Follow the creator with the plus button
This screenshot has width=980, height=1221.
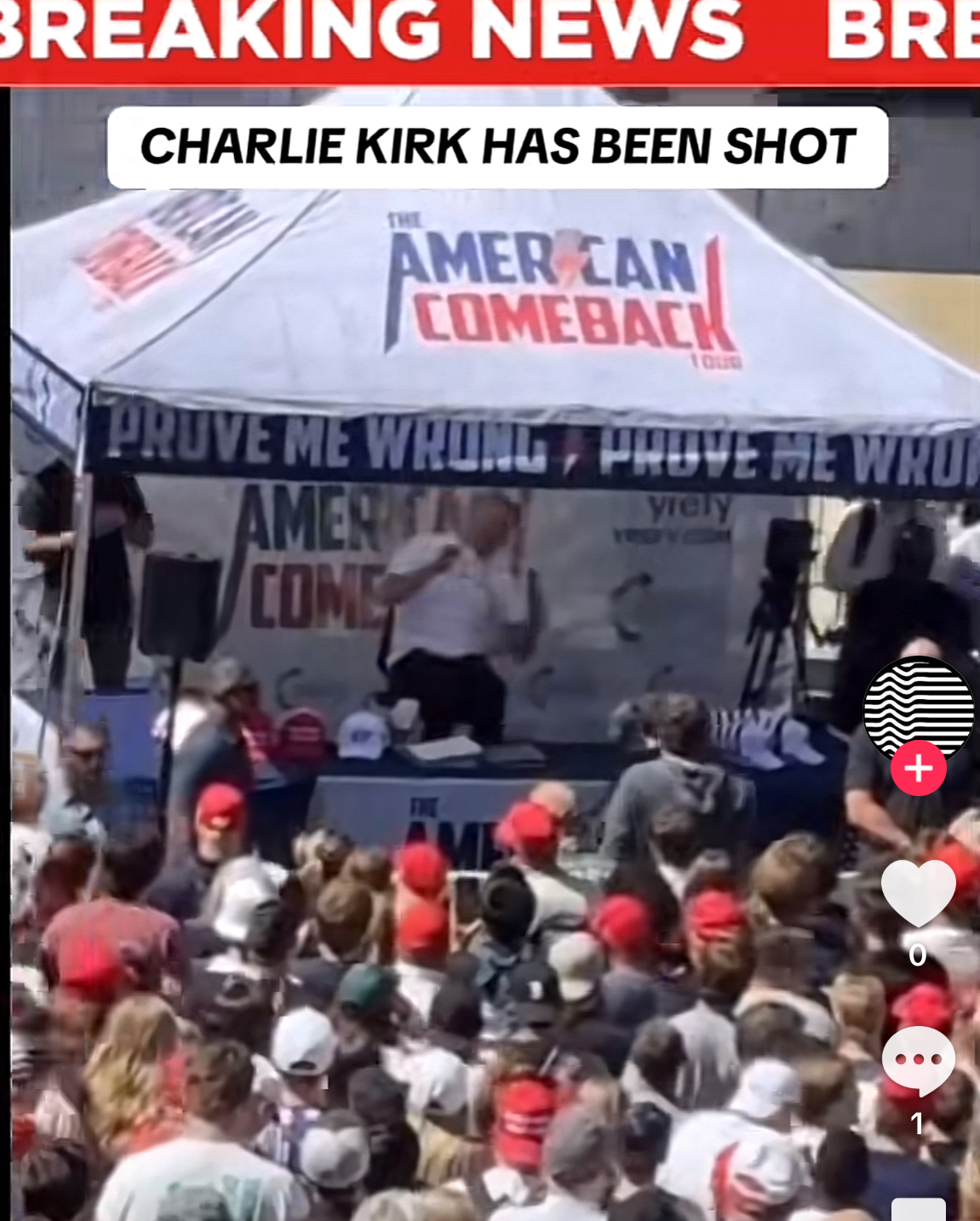pos(918,769)
